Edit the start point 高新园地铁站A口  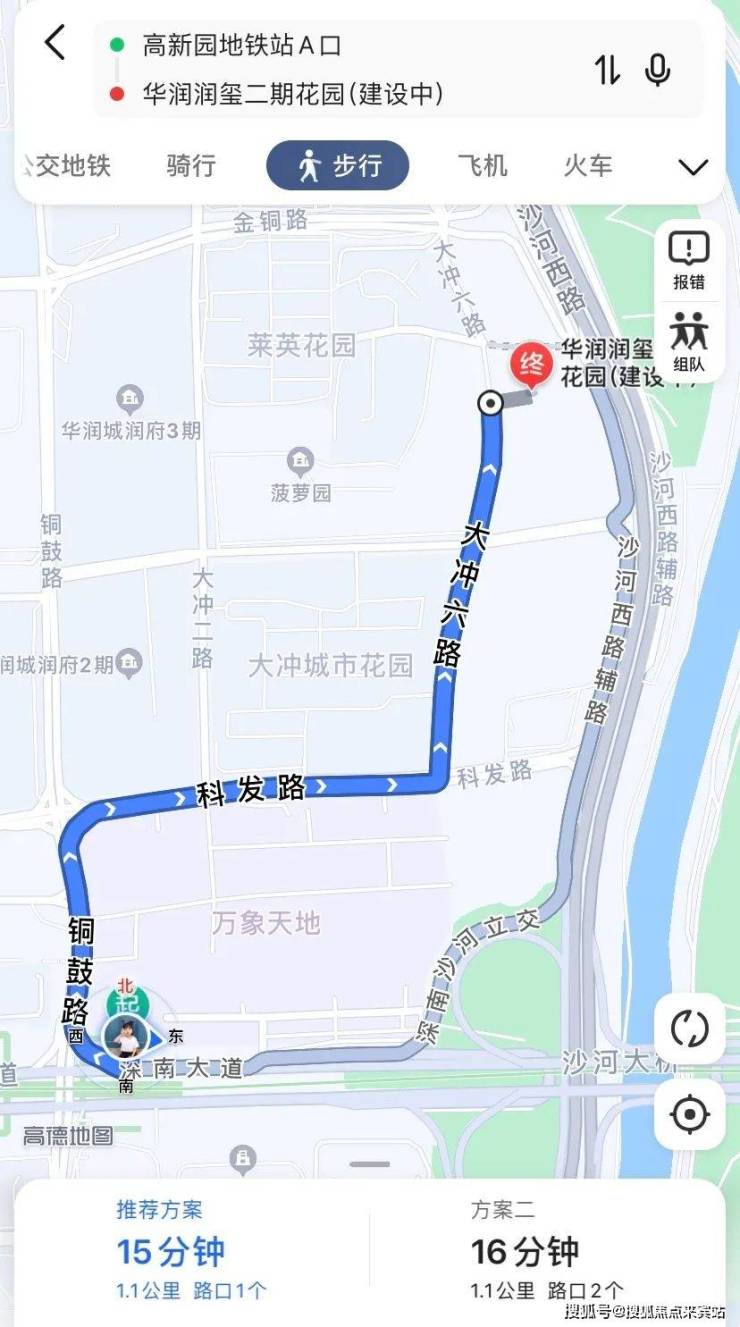(242, 45)
